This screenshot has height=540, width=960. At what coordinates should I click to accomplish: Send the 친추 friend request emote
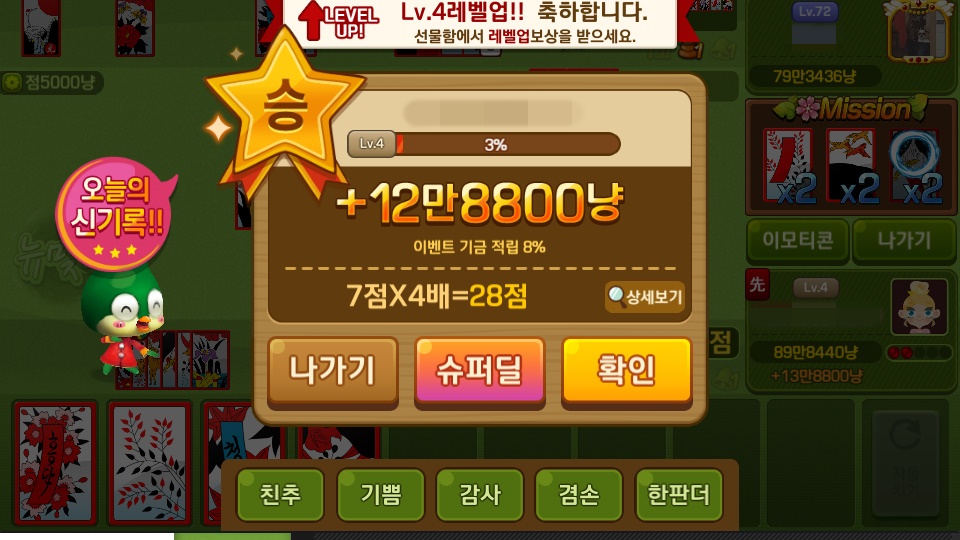(x=280, y=495)
